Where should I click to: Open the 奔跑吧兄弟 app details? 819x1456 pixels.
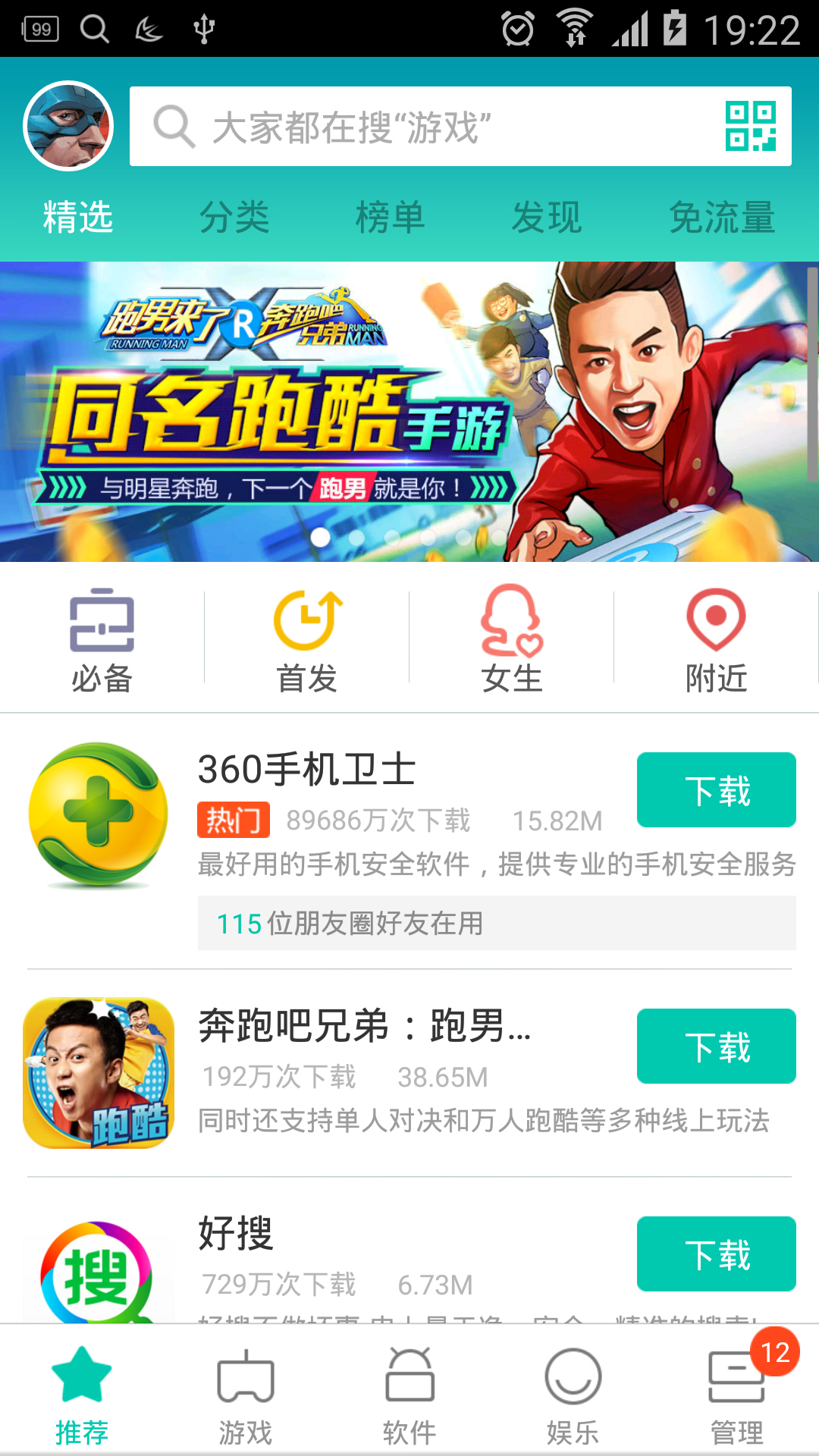[x=364, y=1025]
